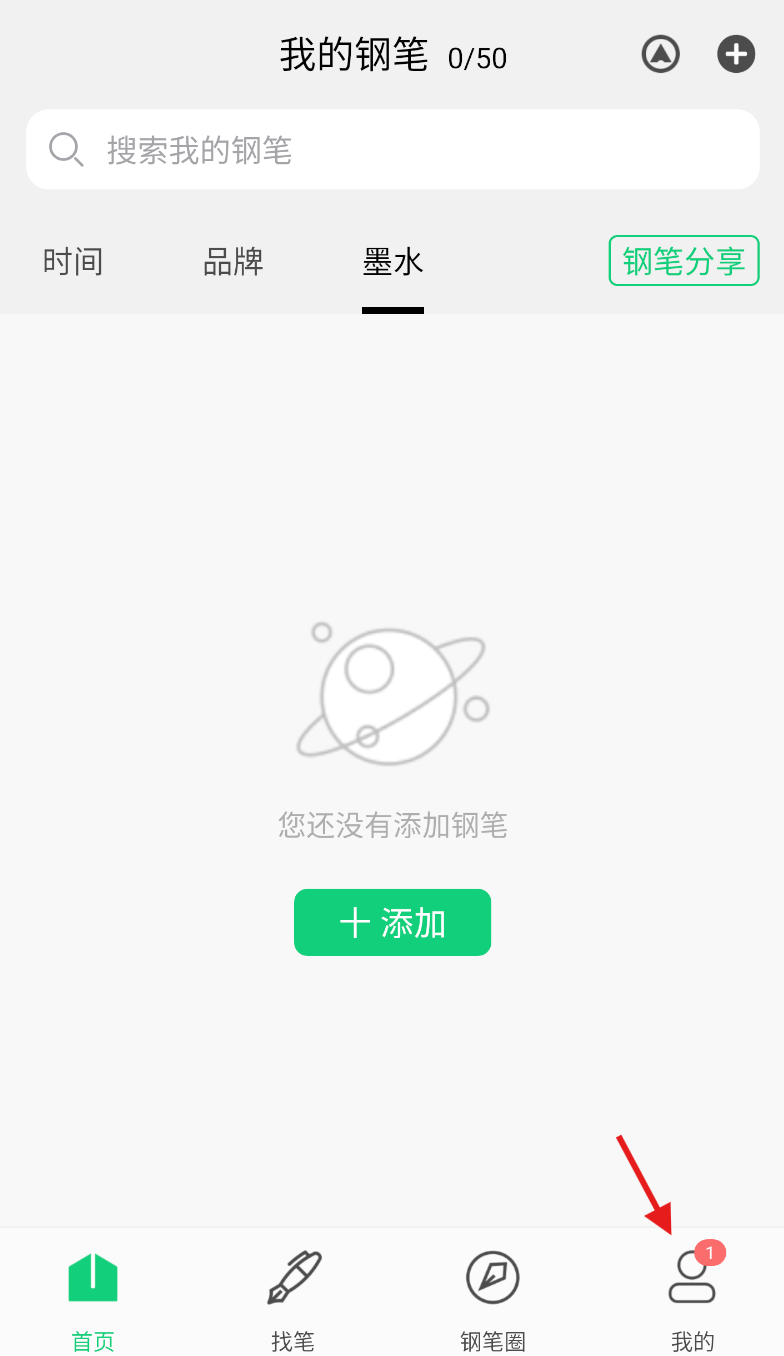
Task: Open the 钢笔分享 sharing page
Action: [683, 260]
